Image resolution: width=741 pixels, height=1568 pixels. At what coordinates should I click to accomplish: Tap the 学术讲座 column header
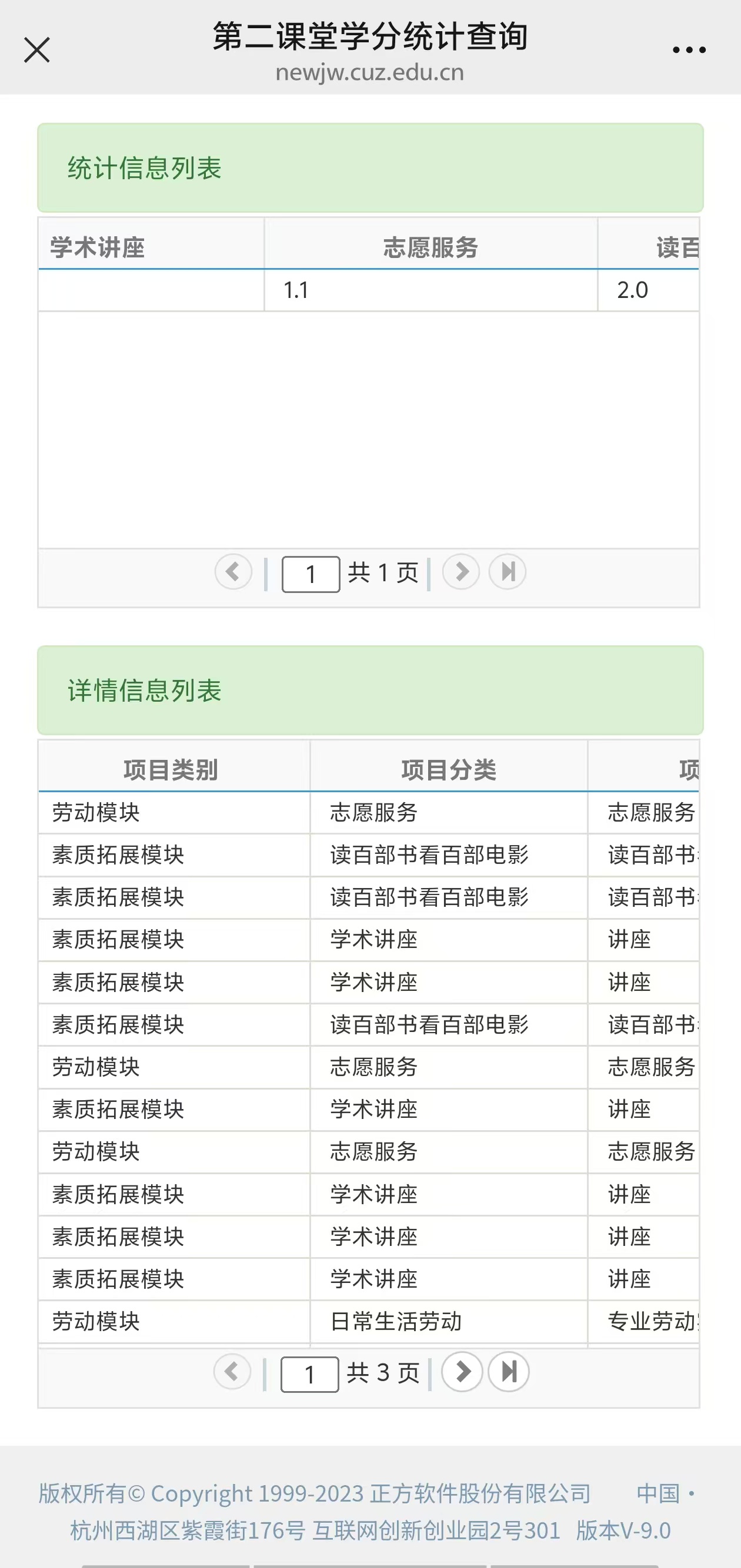coord(98,248)
